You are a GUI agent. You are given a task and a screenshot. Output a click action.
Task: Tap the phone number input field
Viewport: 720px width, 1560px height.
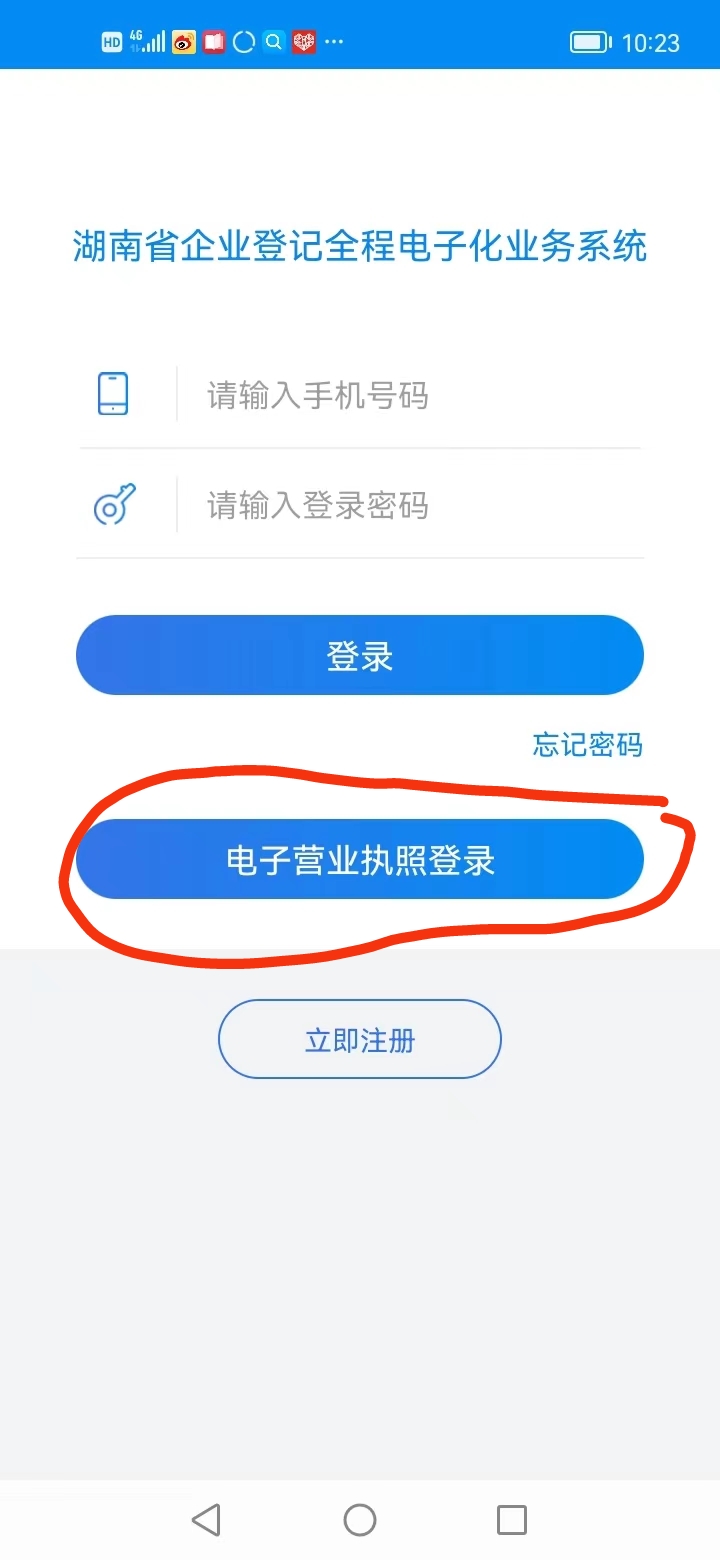point(400,396)
